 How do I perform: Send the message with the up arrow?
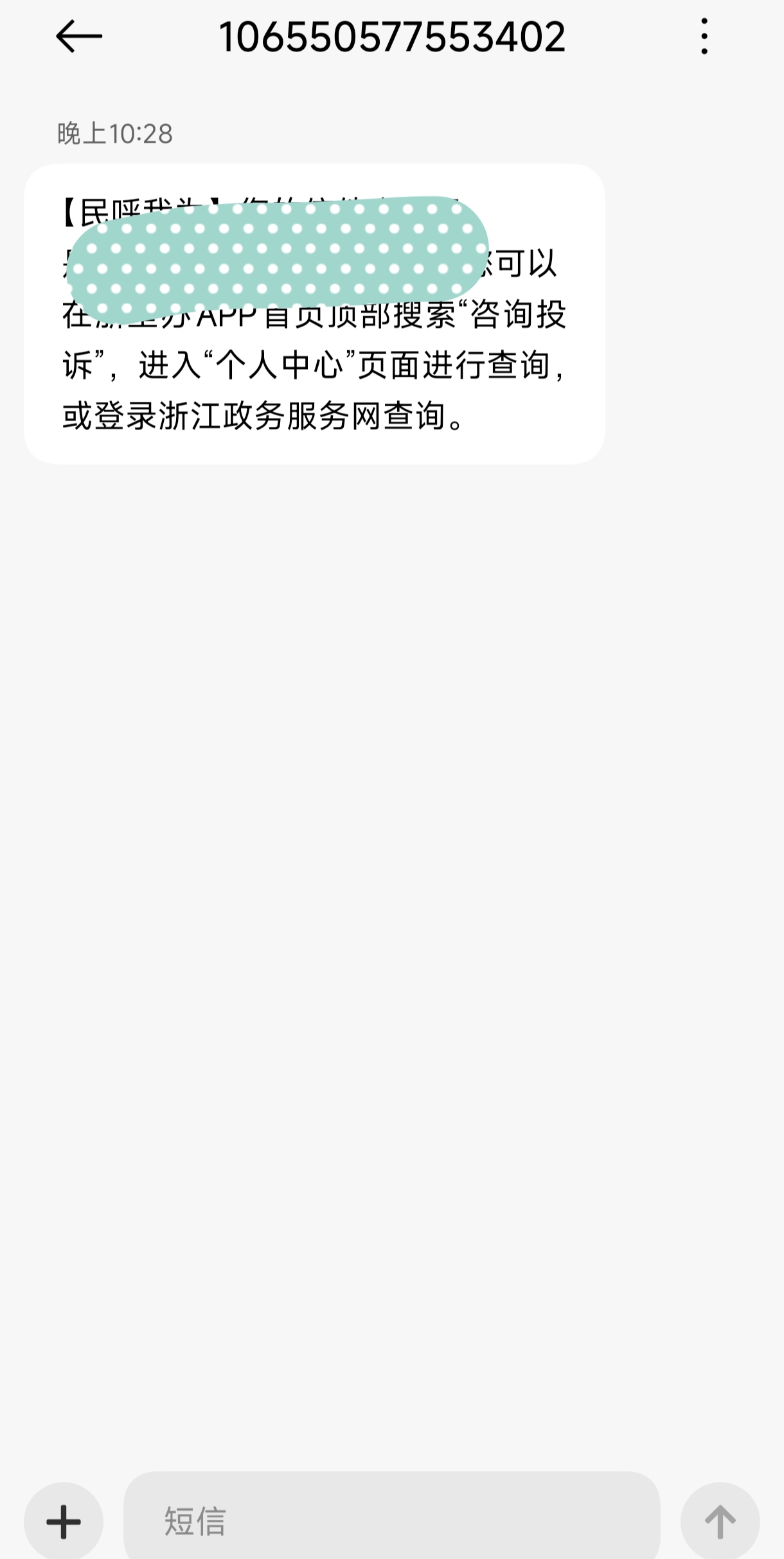(720, 1521)
